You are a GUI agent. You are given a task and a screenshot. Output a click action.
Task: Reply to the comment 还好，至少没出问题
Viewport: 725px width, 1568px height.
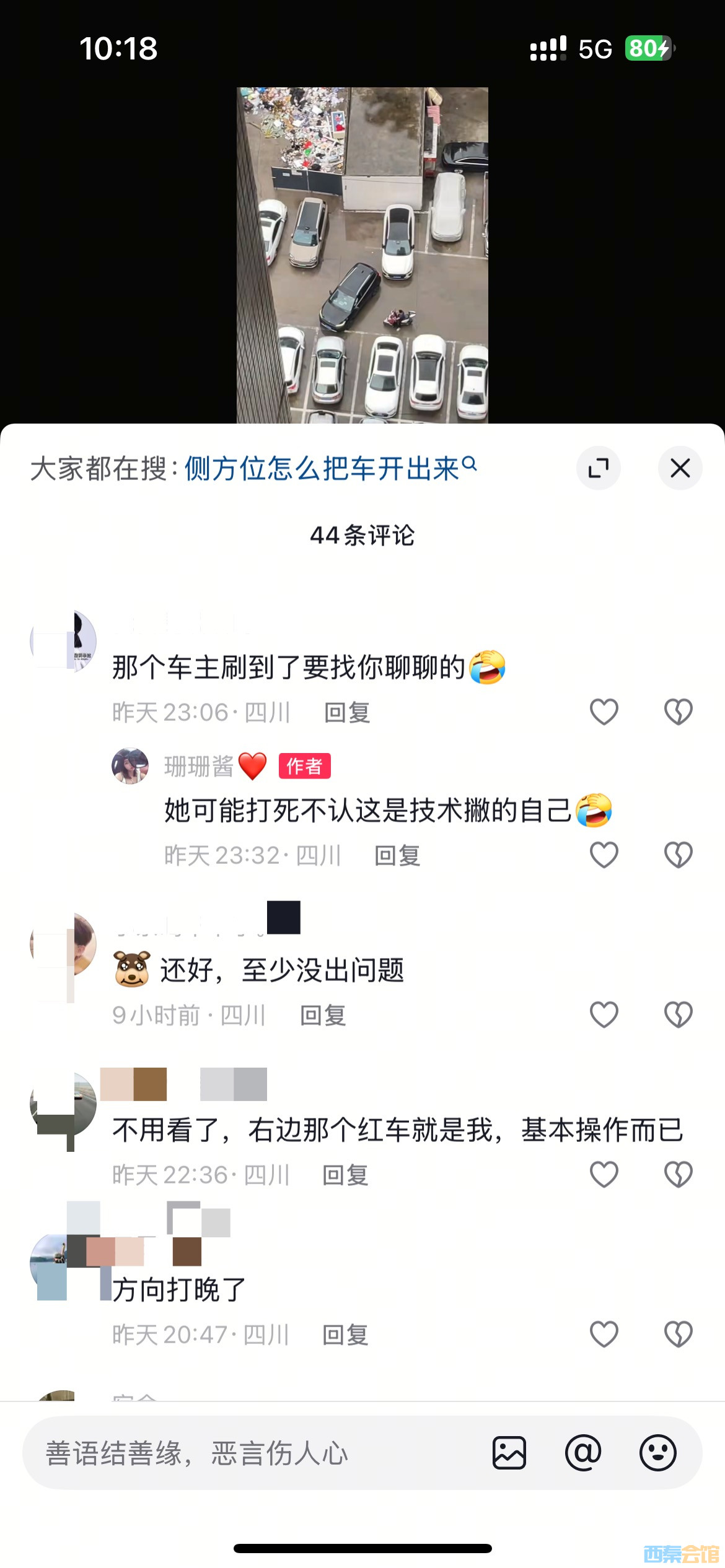point(323,1016)
